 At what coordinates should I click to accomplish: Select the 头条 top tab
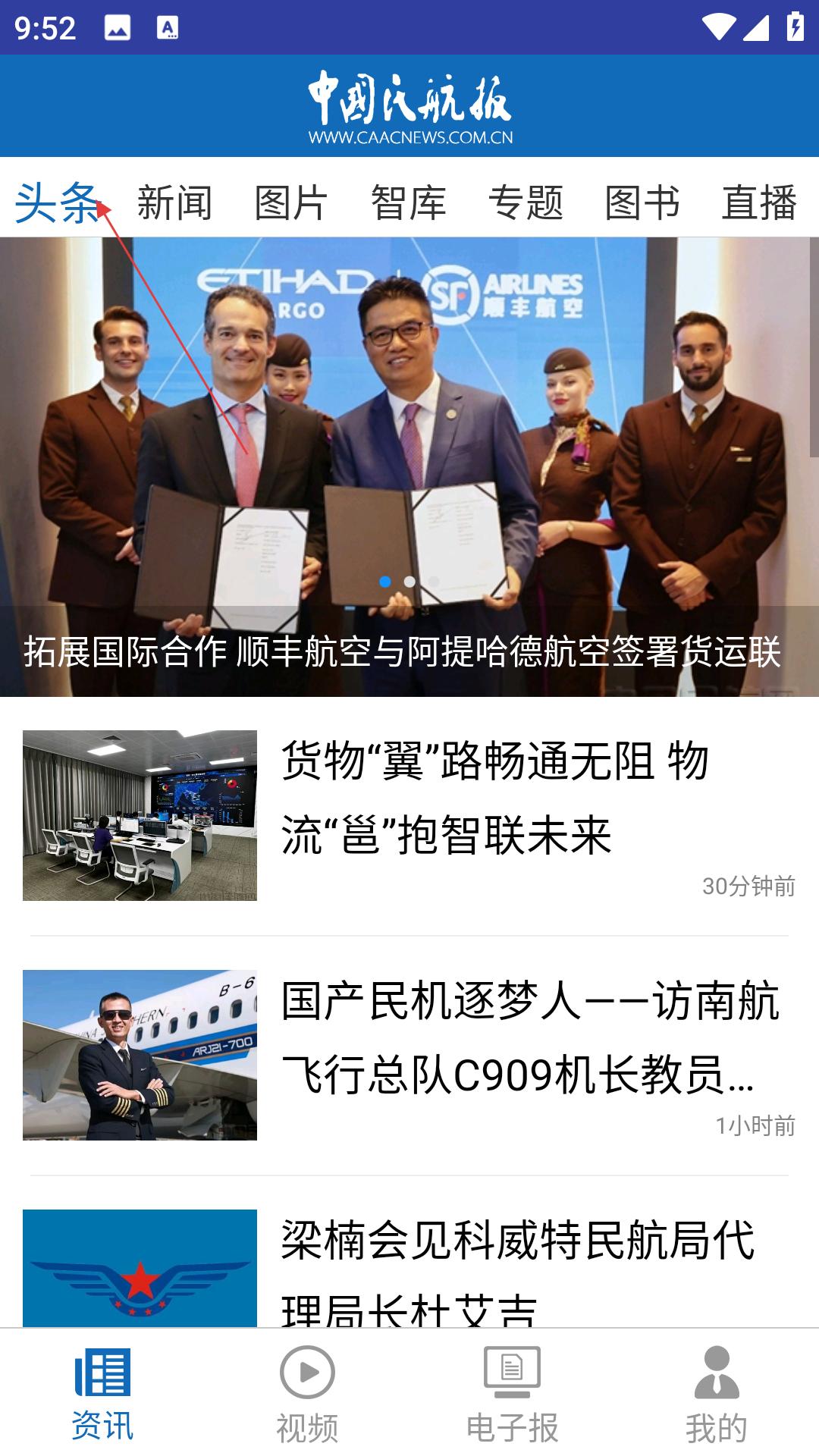[58, 202]
